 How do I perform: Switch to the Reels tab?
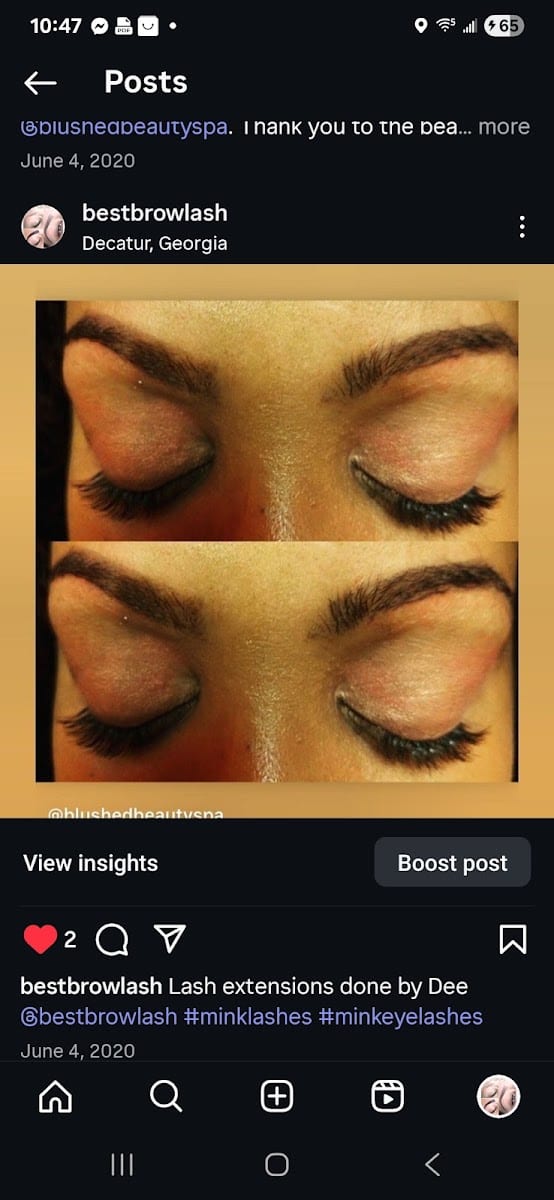click(x=387, y=1097)
